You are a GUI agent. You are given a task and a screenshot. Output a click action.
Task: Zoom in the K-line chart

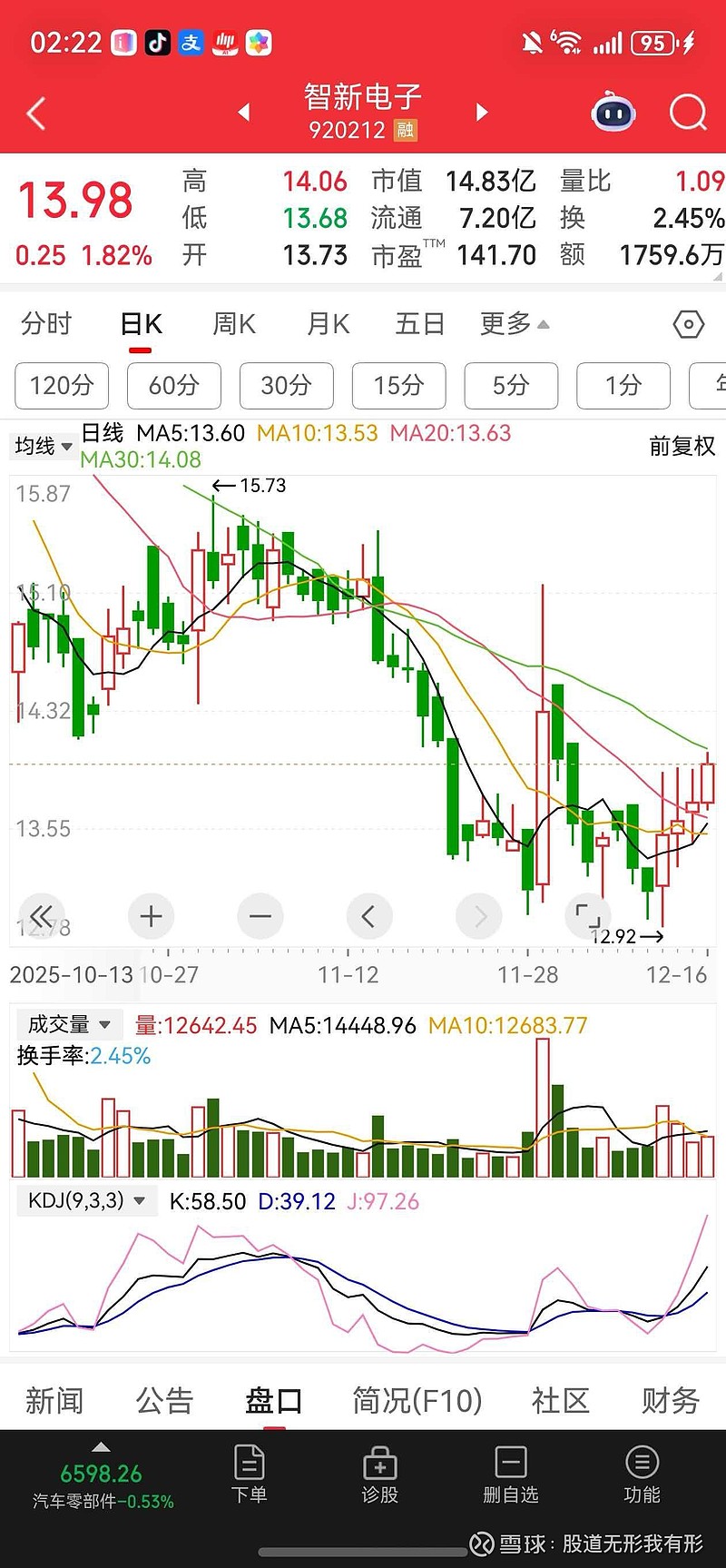click(x=152, y=916)
